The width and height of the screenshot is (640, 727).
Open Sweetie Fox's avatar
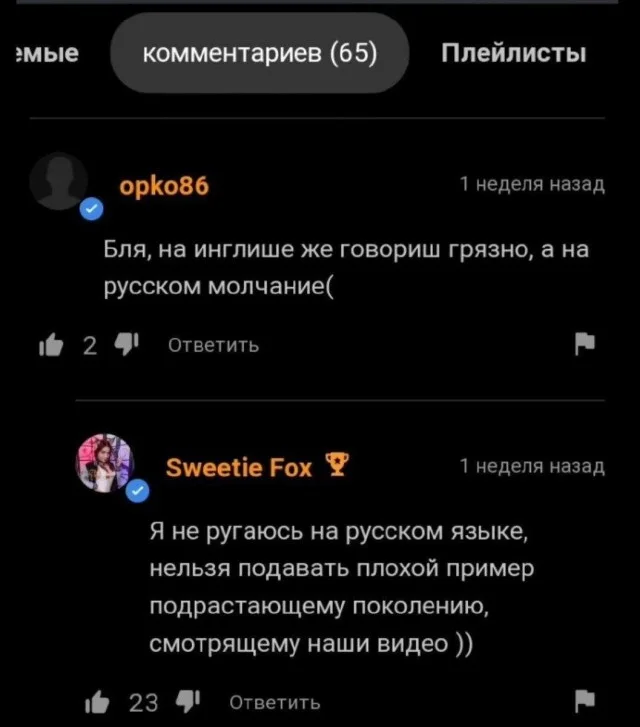coord(105,463)
